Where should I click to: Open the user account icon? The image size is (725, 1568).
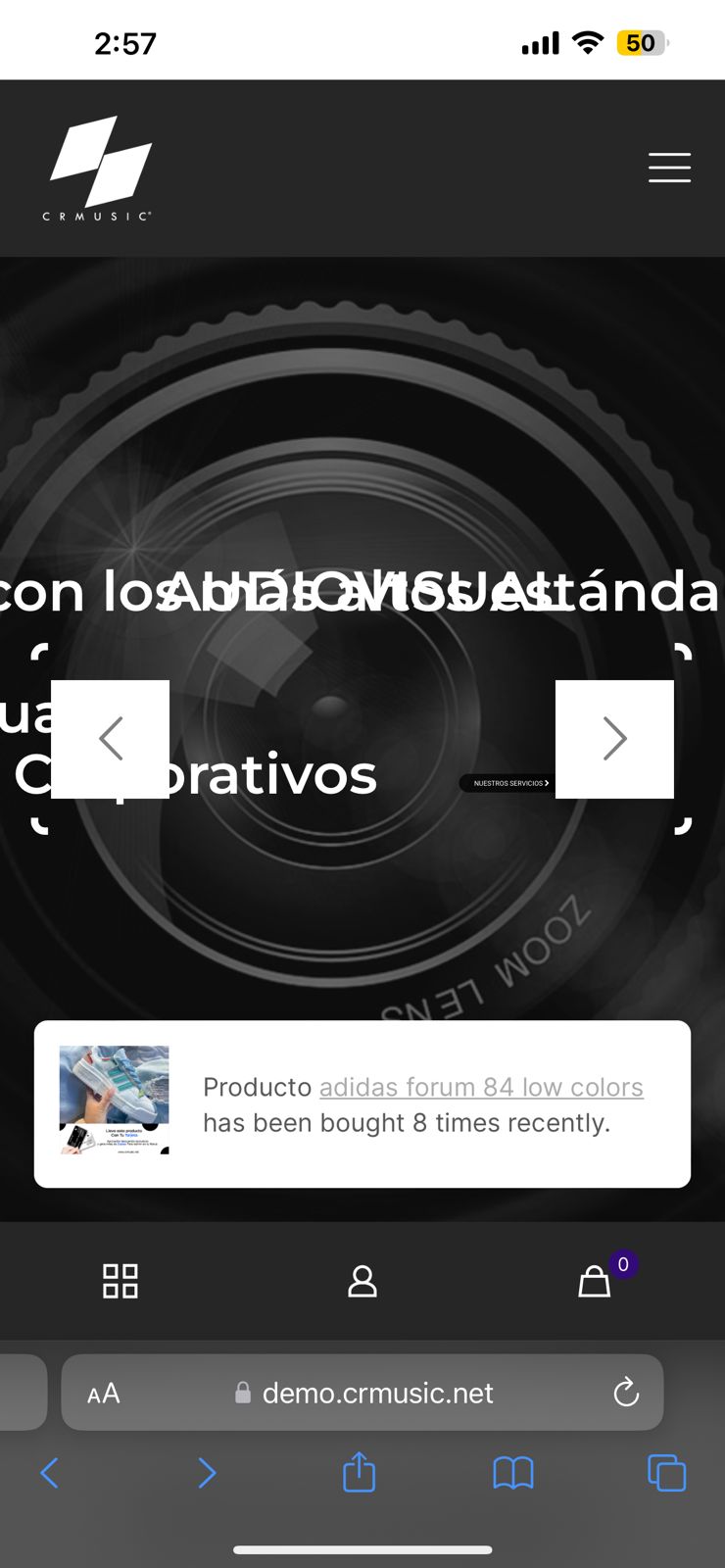362,1281
